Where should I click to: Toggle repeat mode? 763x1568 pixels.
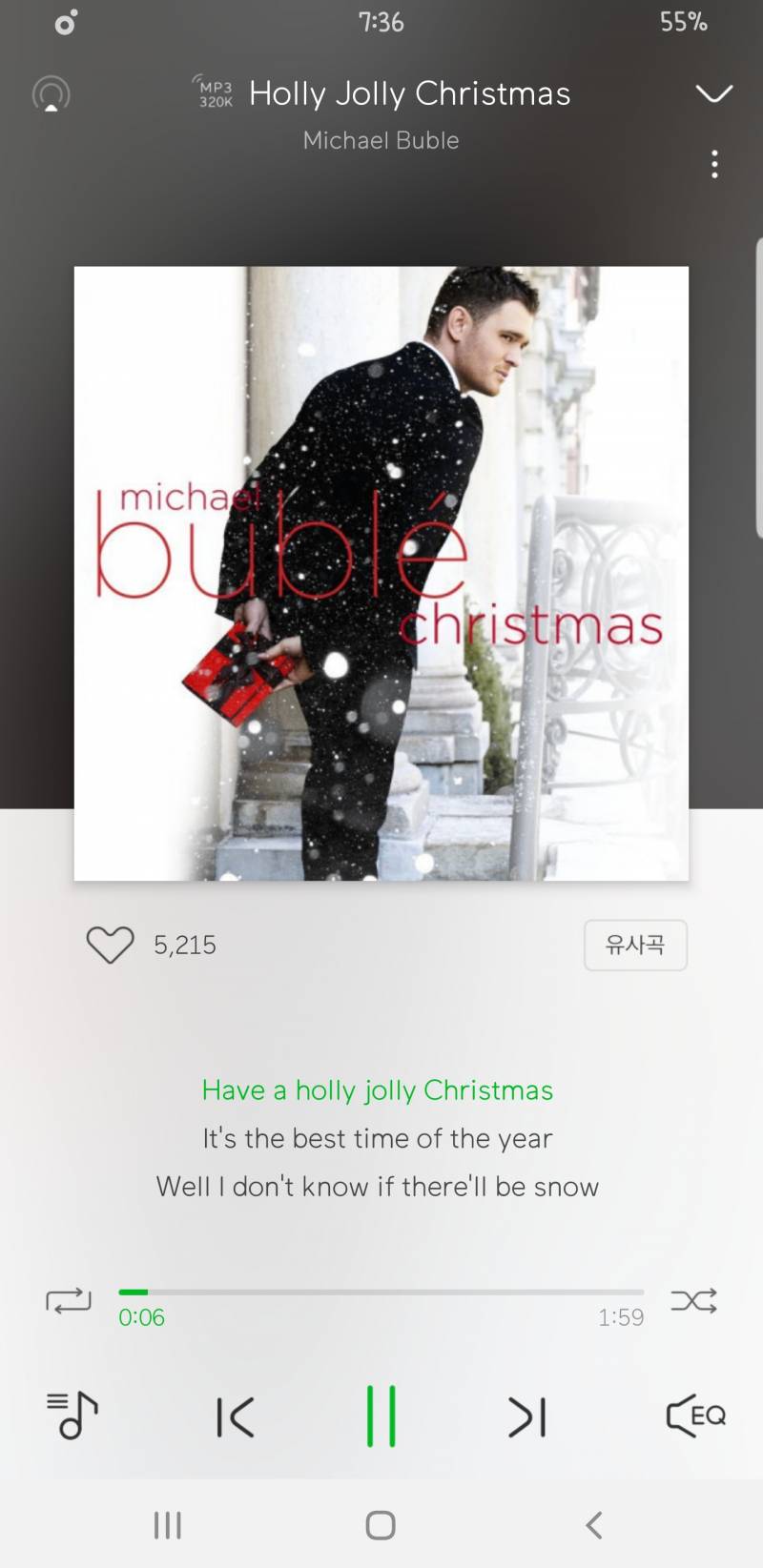pyautogui.click(x=69, y=1300)
